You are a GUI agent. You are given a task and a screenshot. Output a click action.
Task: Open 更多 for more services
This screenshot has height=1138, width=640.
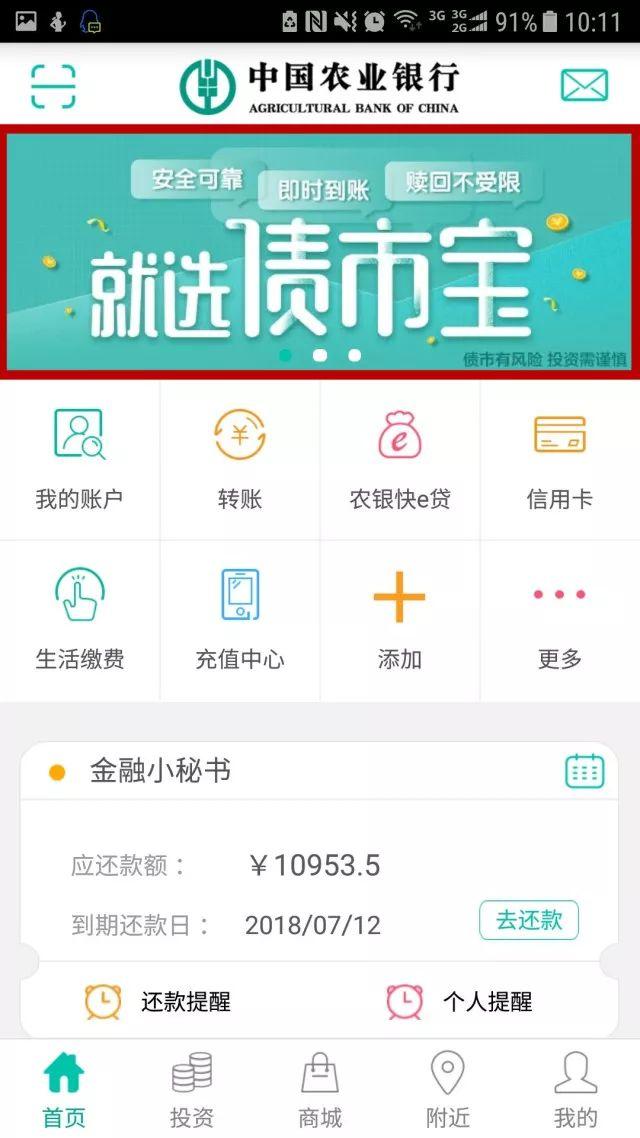(559, 621)
